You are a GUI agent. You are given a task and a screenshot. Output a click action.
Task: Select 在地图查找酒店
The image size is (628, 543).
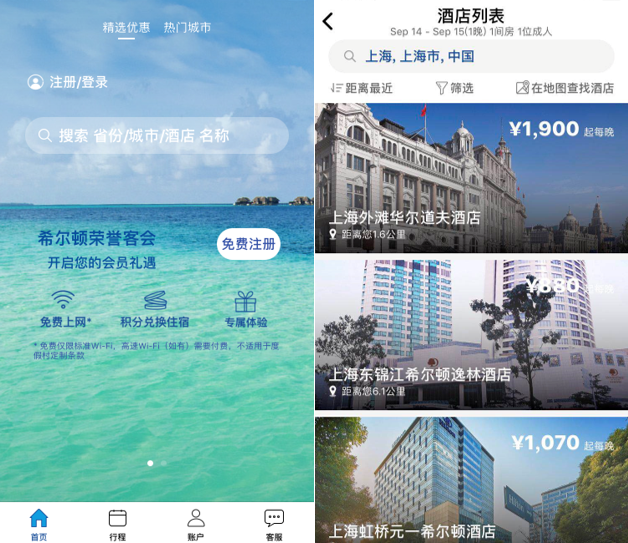point(564,88)
